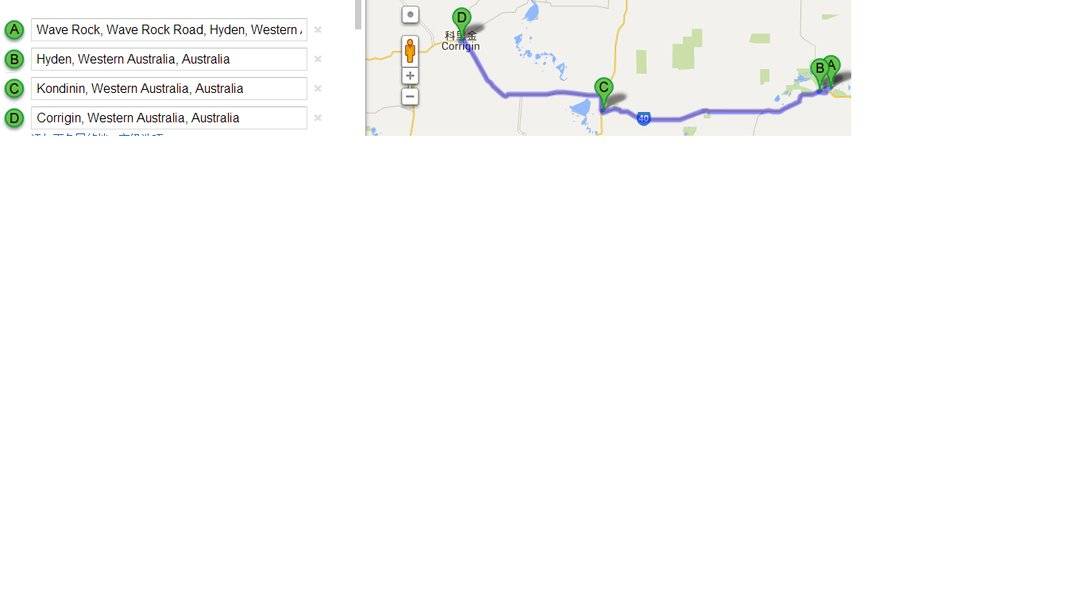The image size is (1080, 610).
Task: Remove the Corrigin destination
Action: click(318, 118)
